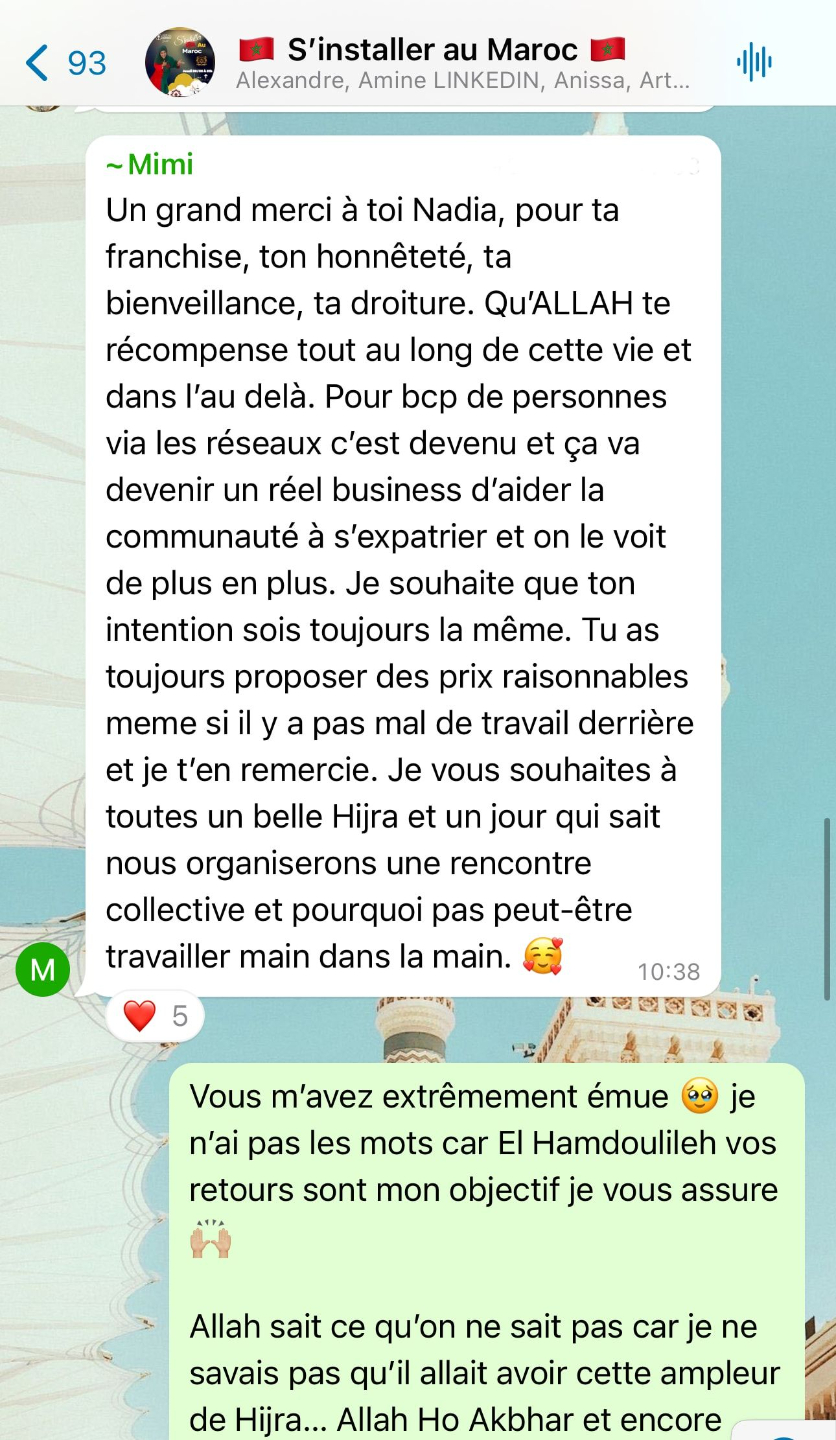The width and height of the screenshot is (836, 1440).
Task: Go back to the chats list
Action: 64,63
